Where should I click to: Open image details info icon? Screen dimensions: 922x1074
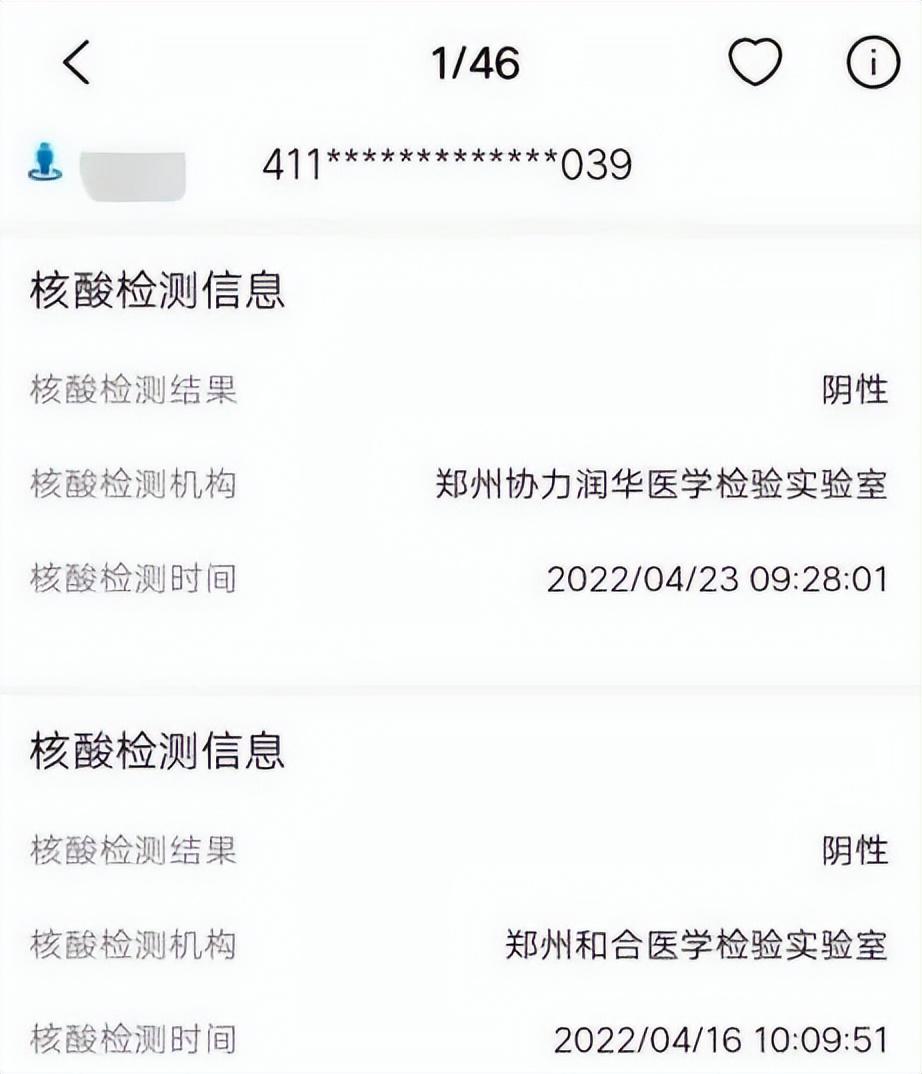[x=873, y=64]
